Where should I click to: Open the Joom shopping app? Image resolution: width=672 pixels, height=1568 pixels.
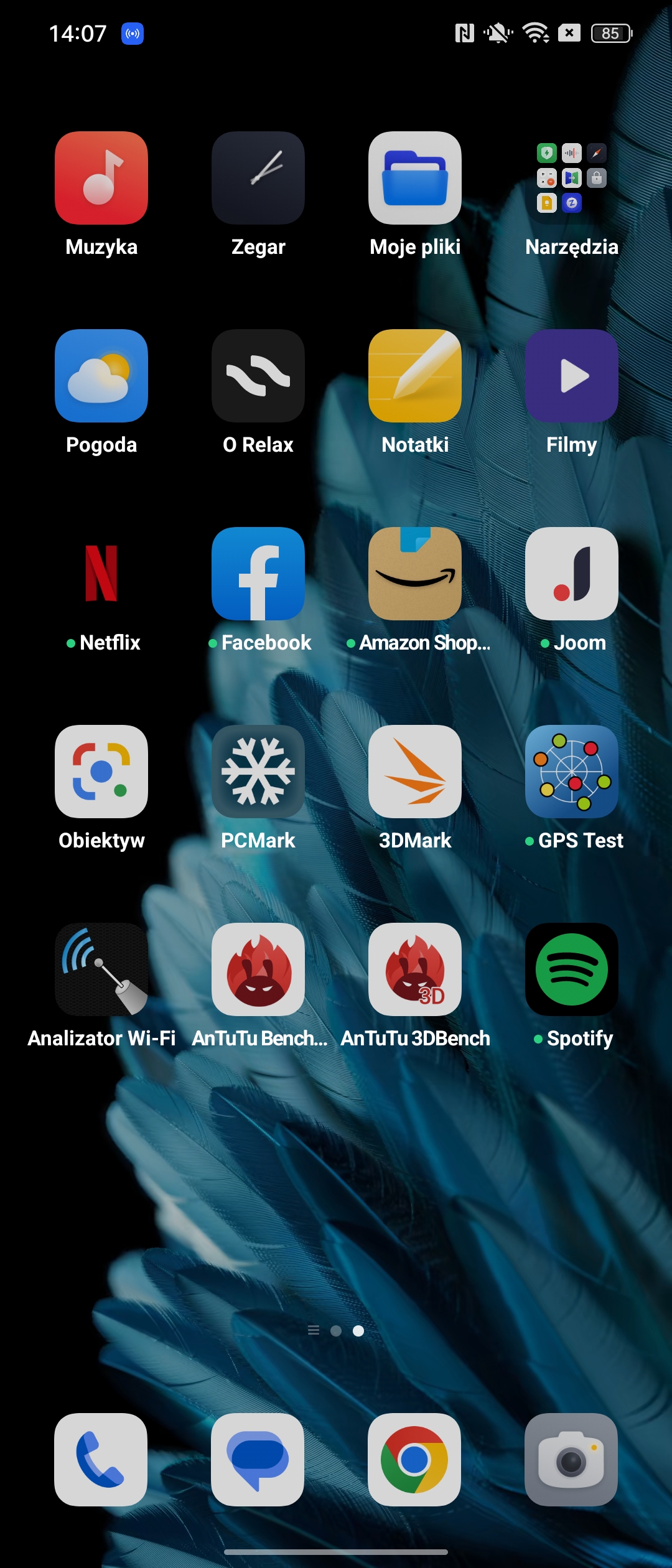pos(571,574)
